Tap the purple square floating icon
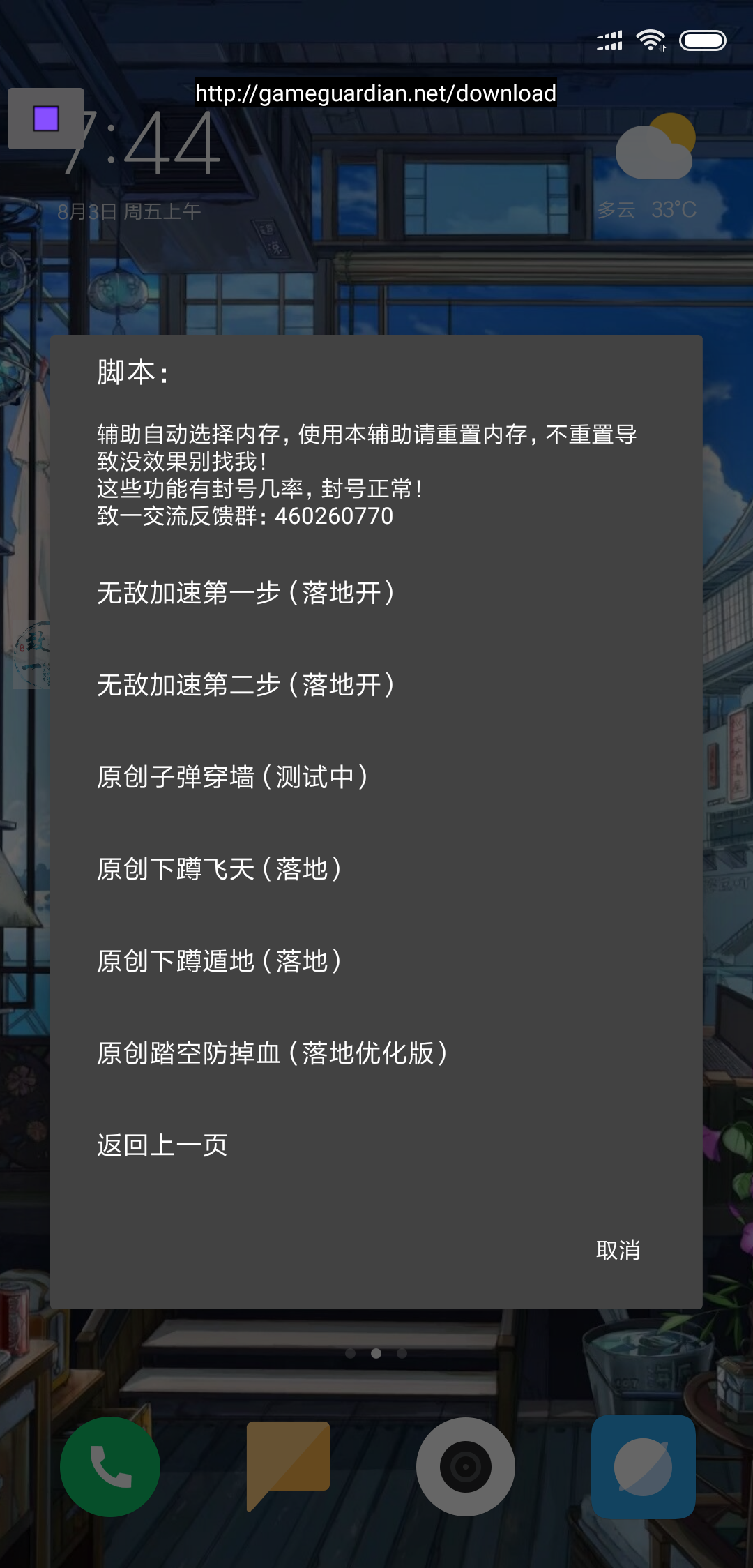 pyautogui.click(x=46, y=119)
